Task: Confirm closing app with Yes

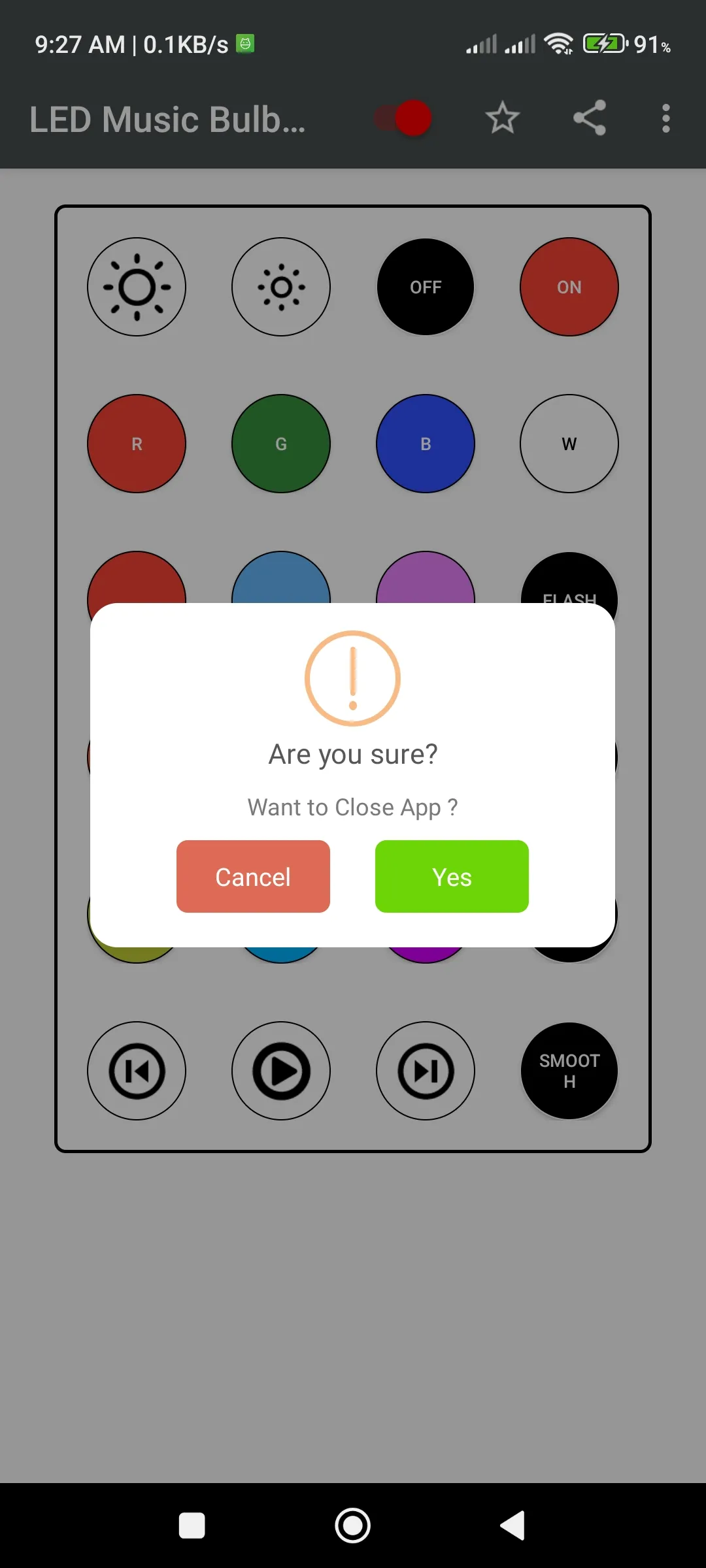Action: (x=452, y=876)
